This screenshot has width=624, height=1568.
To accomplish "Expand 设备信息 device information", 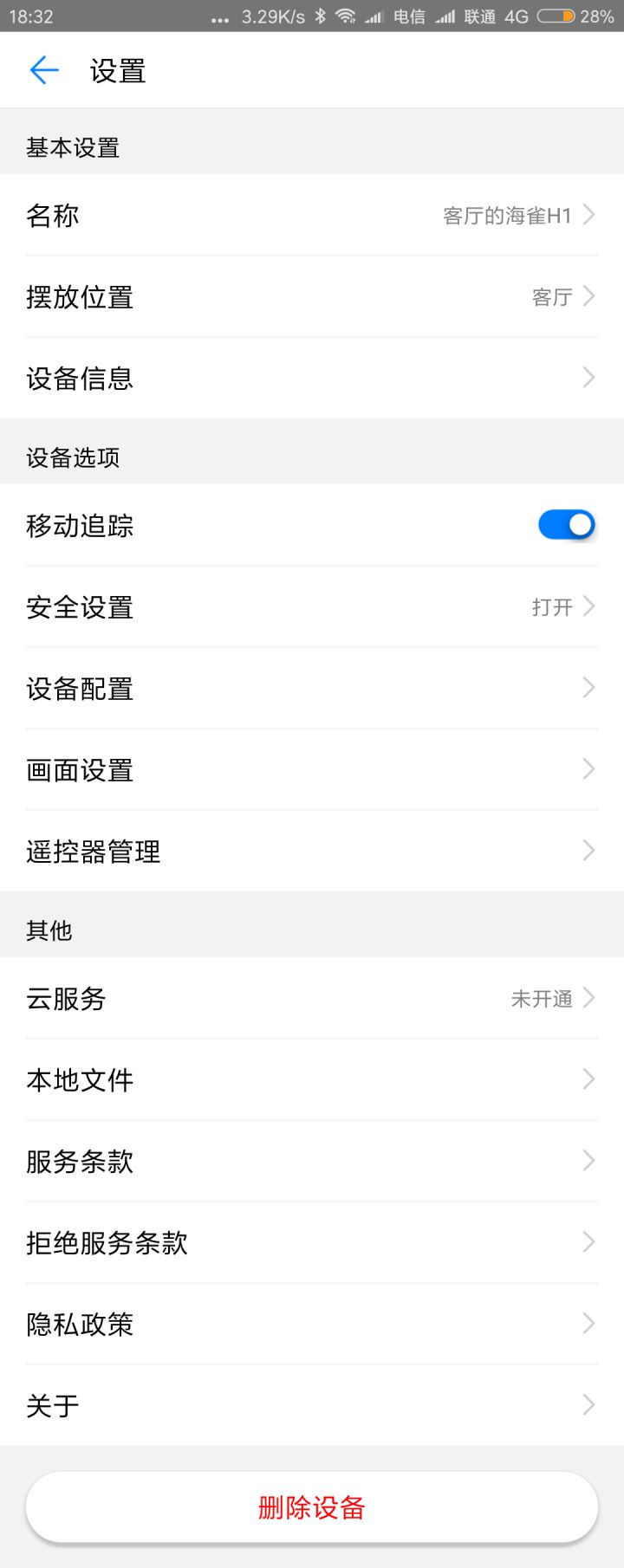I will click(312, 377).
